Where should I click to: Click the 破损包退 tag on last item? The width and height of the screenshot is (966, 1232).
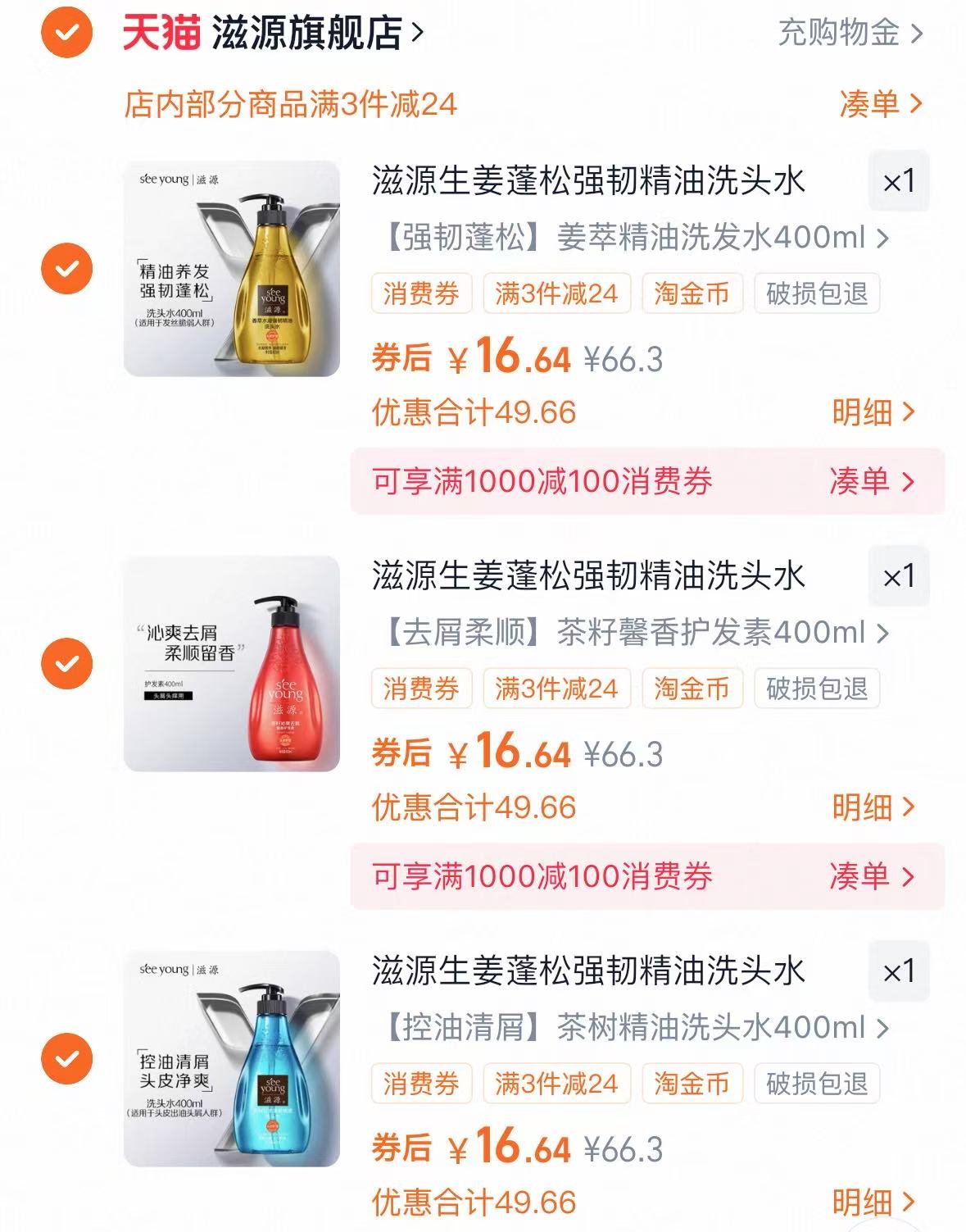point(817,1083)
